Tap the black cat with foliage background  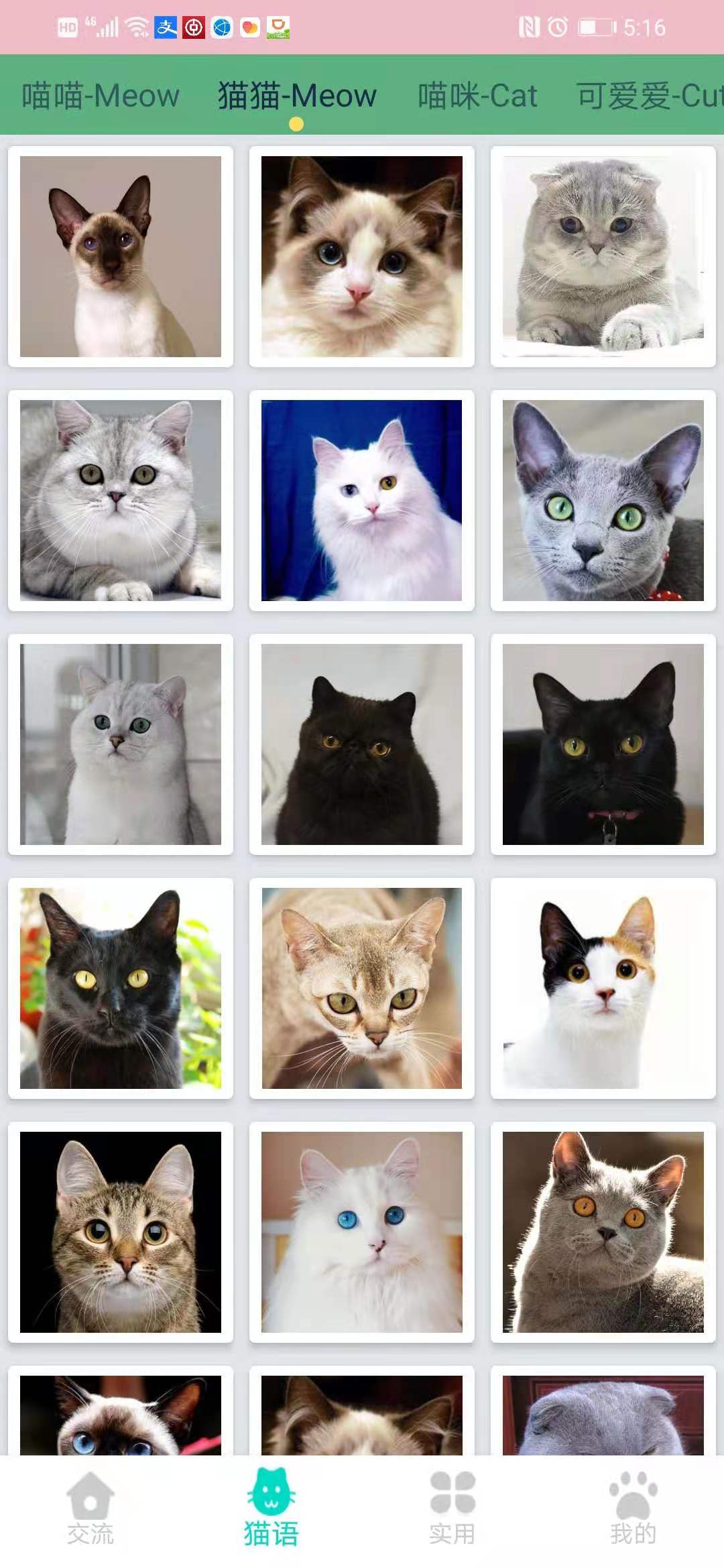121,988
